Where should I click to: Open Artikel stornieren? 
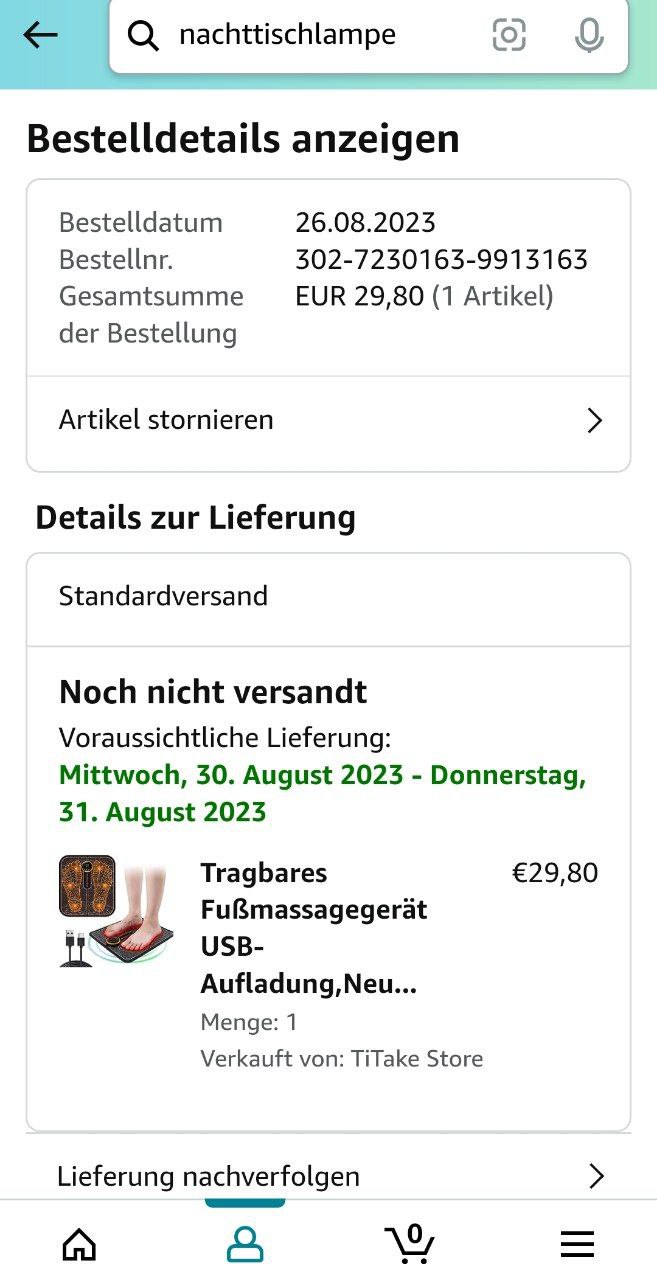(x=328, y=420)
